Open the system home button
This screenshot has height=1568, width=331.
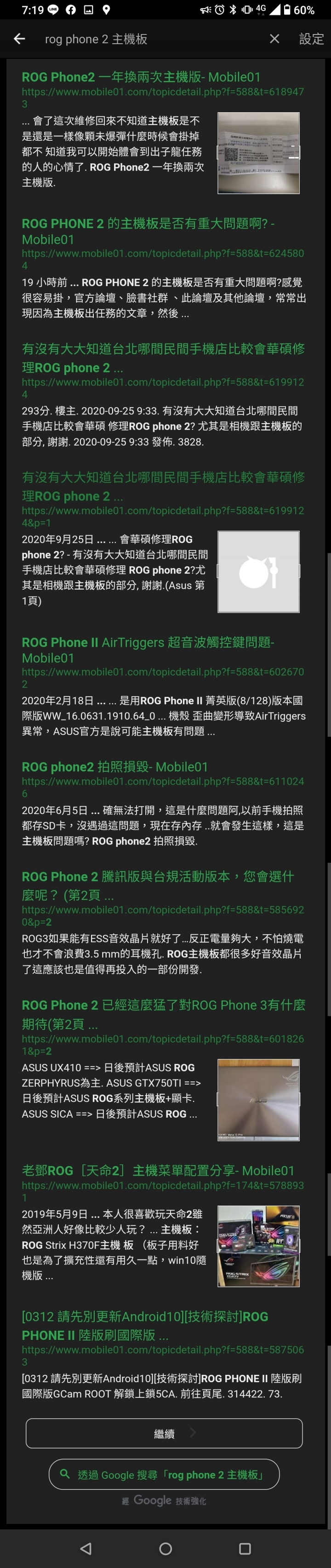165,1548
